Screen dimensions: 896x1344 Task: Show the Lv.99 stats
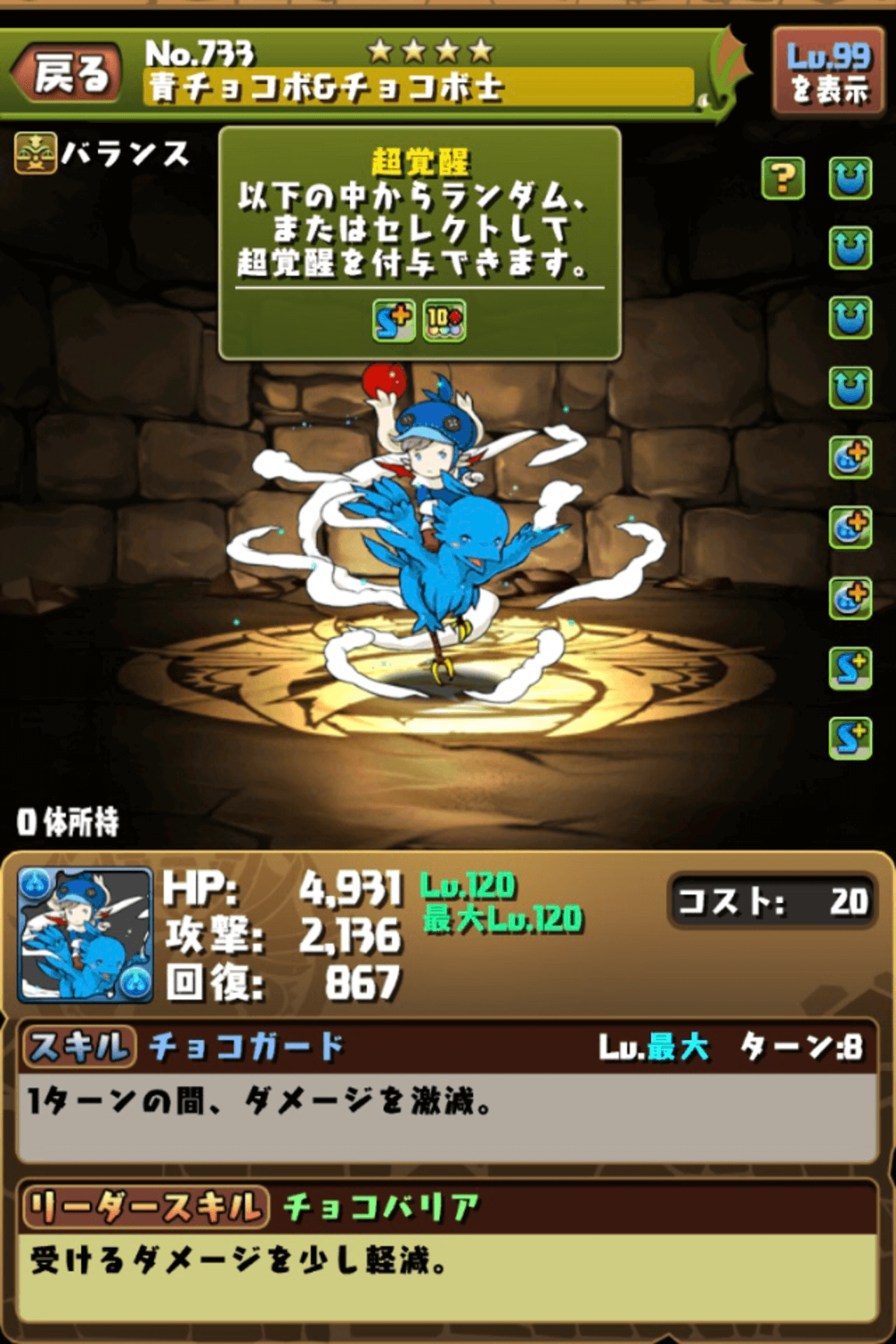pyautogui.click(x=829, y=72)
